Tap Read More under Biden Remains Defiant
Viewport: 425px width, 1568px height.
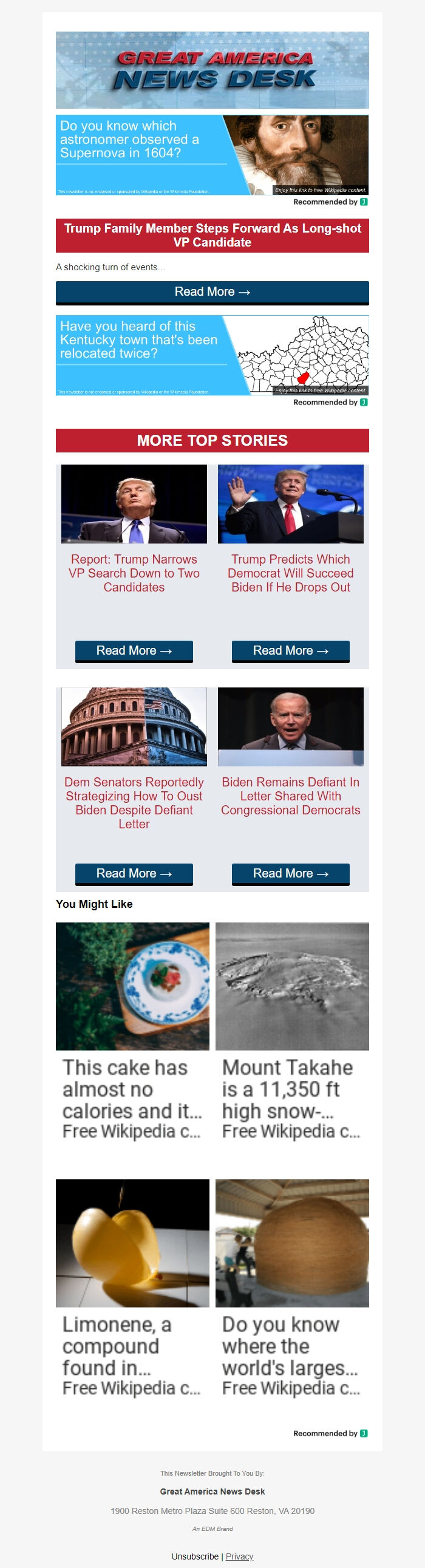(x=290, y=873)
